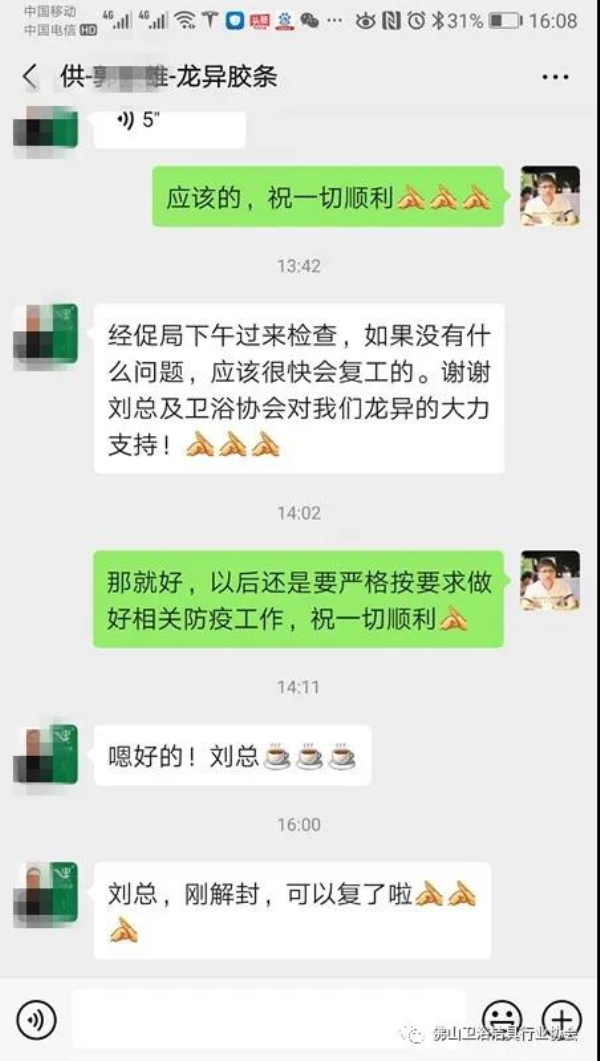
Task: Open the emoji picker
Action: [501, 1018]
